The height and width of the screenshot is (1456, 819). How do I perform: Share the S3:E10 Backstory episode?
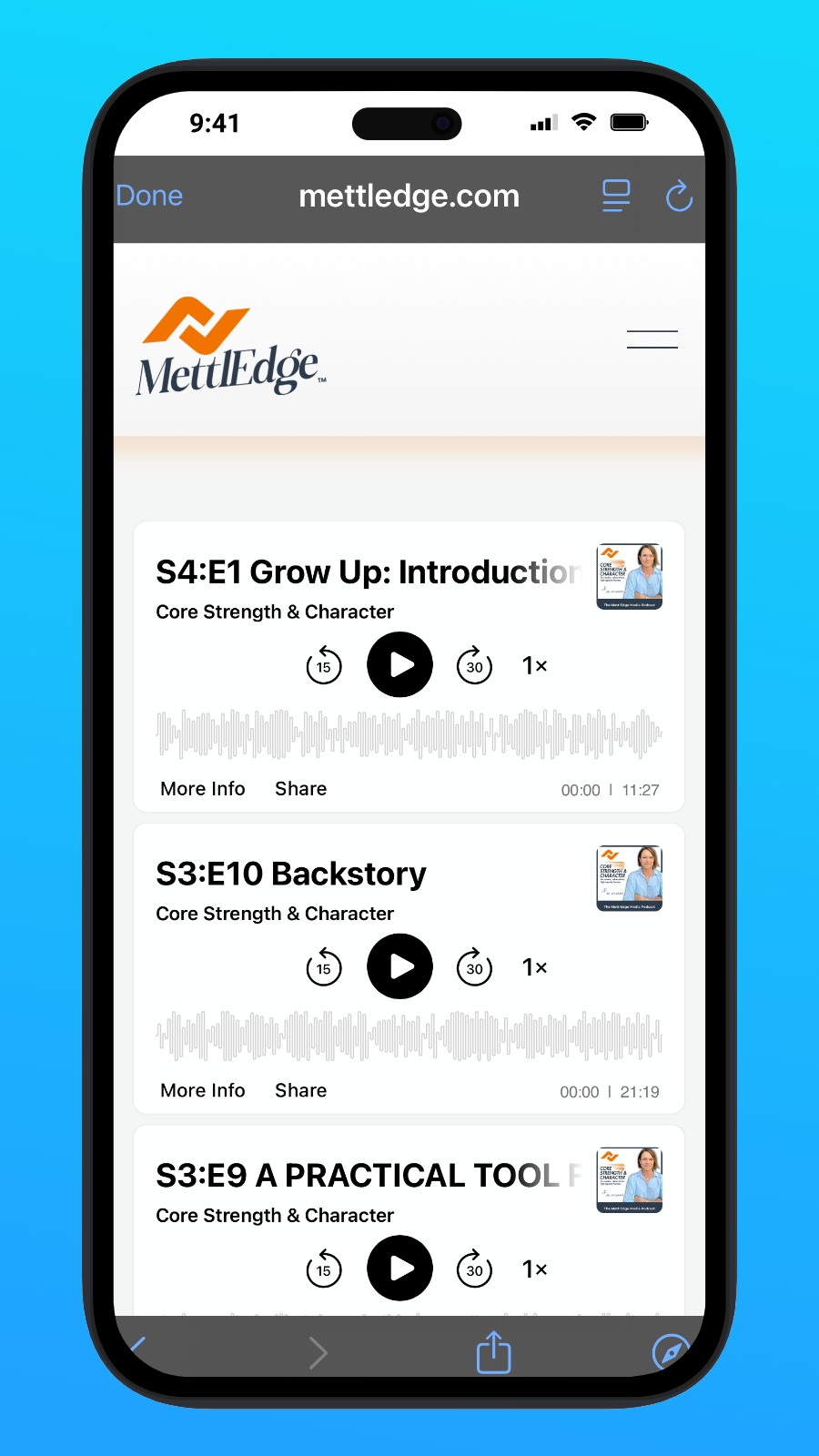[x=300, y=1090]
